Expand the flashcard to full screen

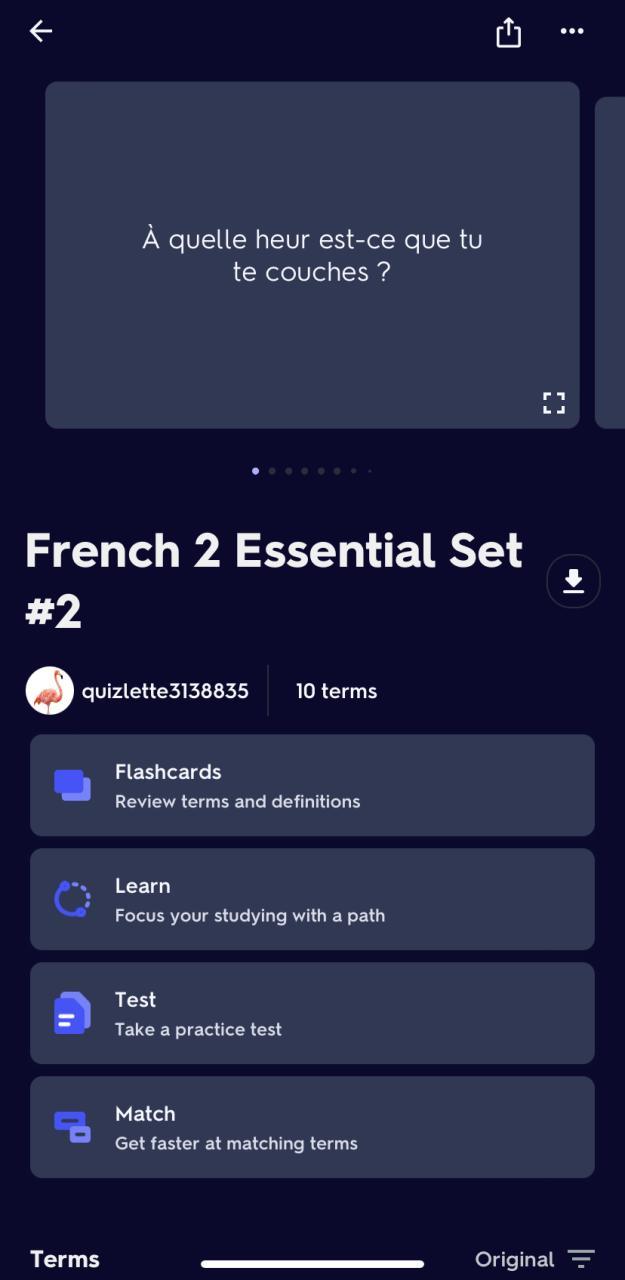click(554, 403)
